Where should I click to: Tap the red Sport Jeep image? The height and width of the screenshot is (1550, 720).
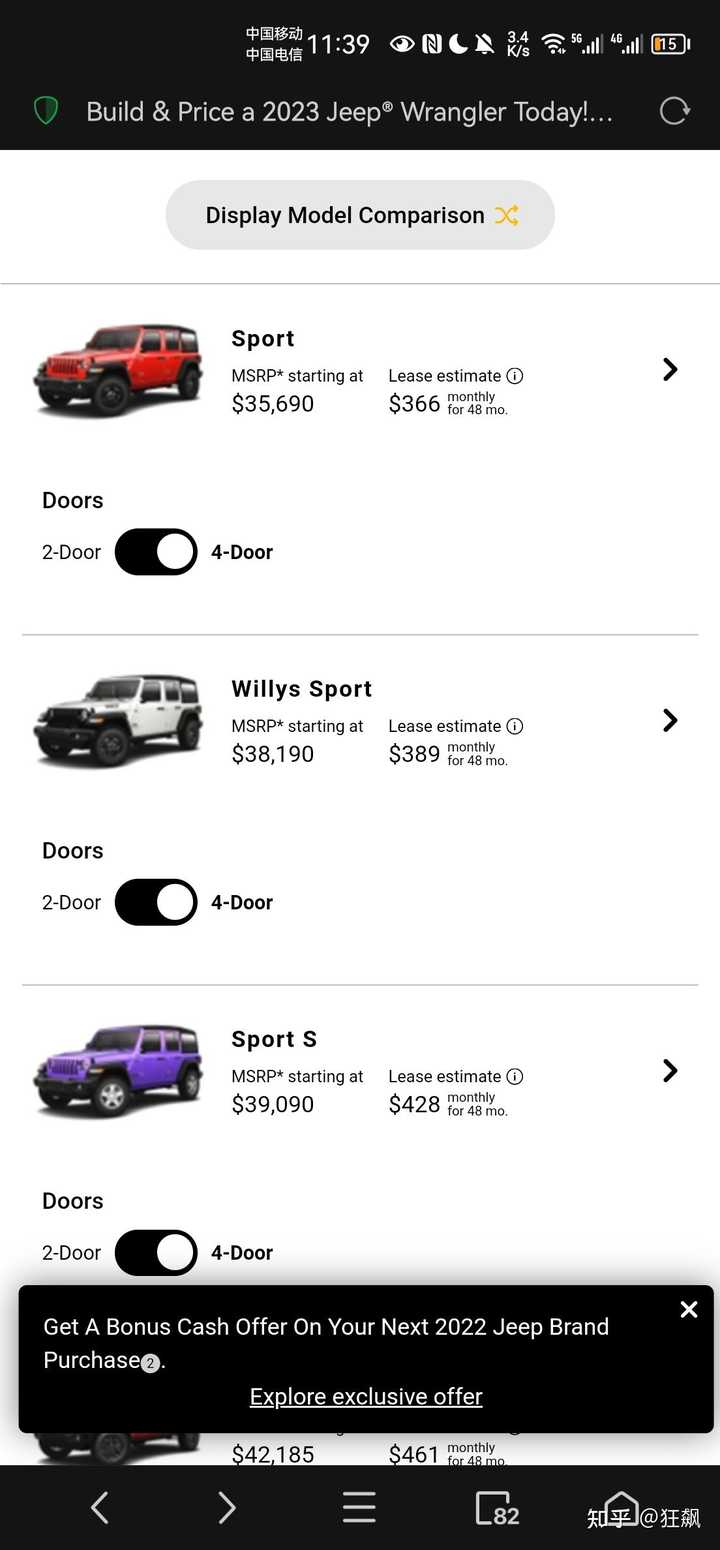click(x=118, y=369)
